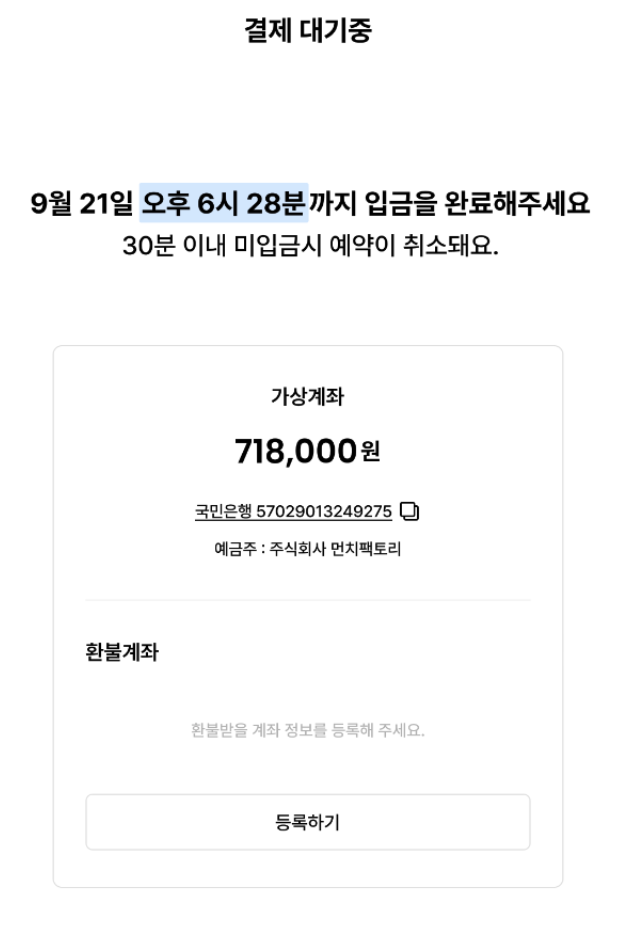634x930 pixels.
Task: Tap 등록하기 to register refund account
Action: 307,822
